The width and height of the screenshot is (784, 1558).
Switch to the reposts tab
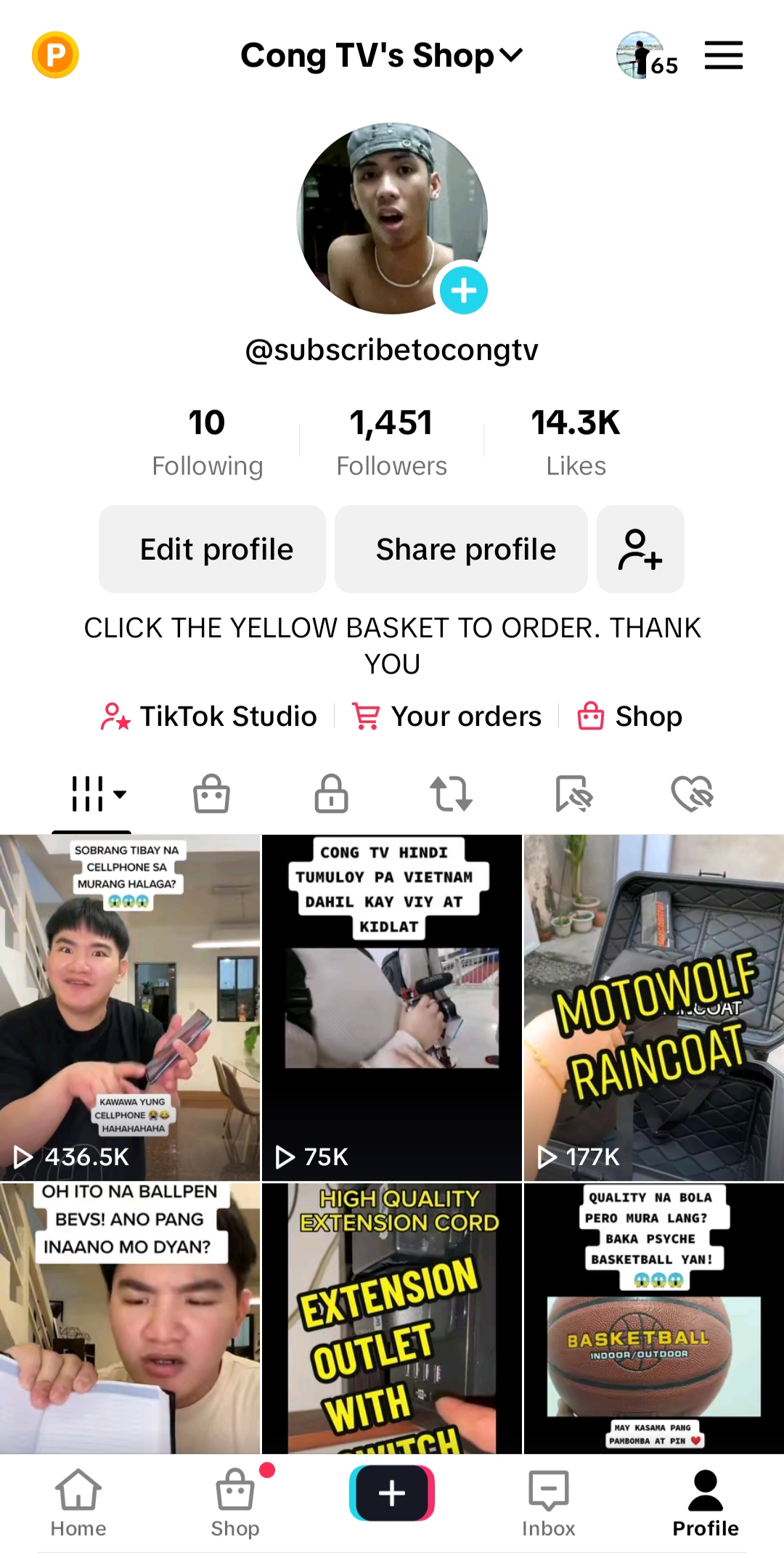451,793
